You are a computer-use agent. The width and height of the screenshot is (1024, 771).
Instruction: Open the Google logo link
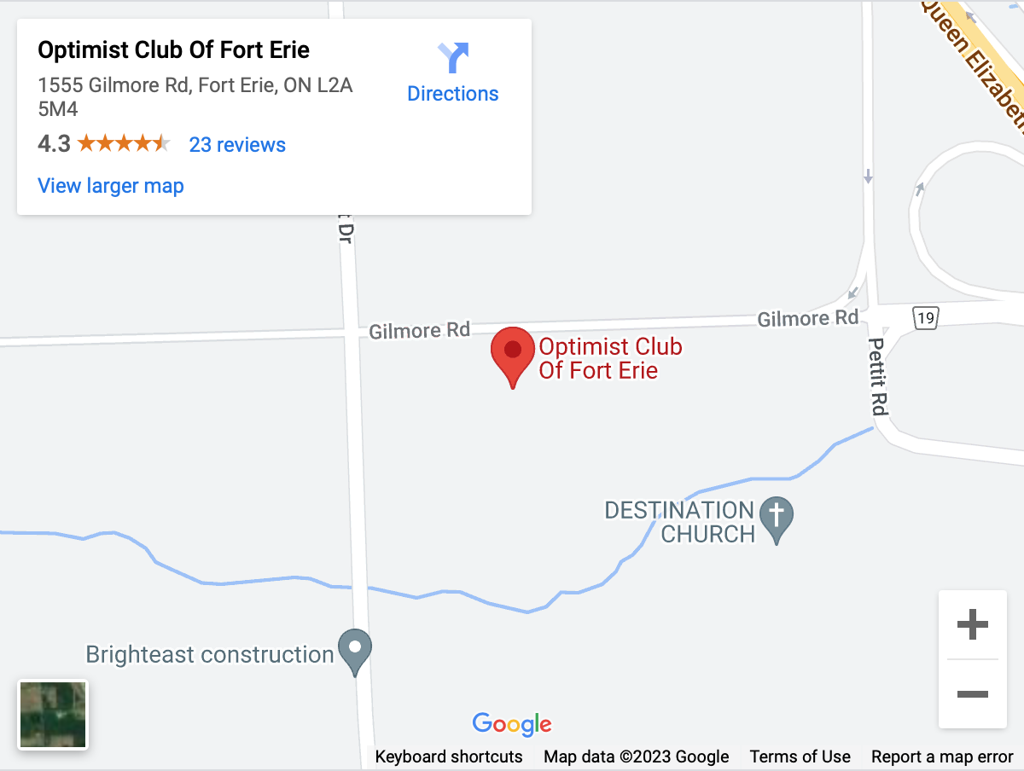tap(512, 724)
